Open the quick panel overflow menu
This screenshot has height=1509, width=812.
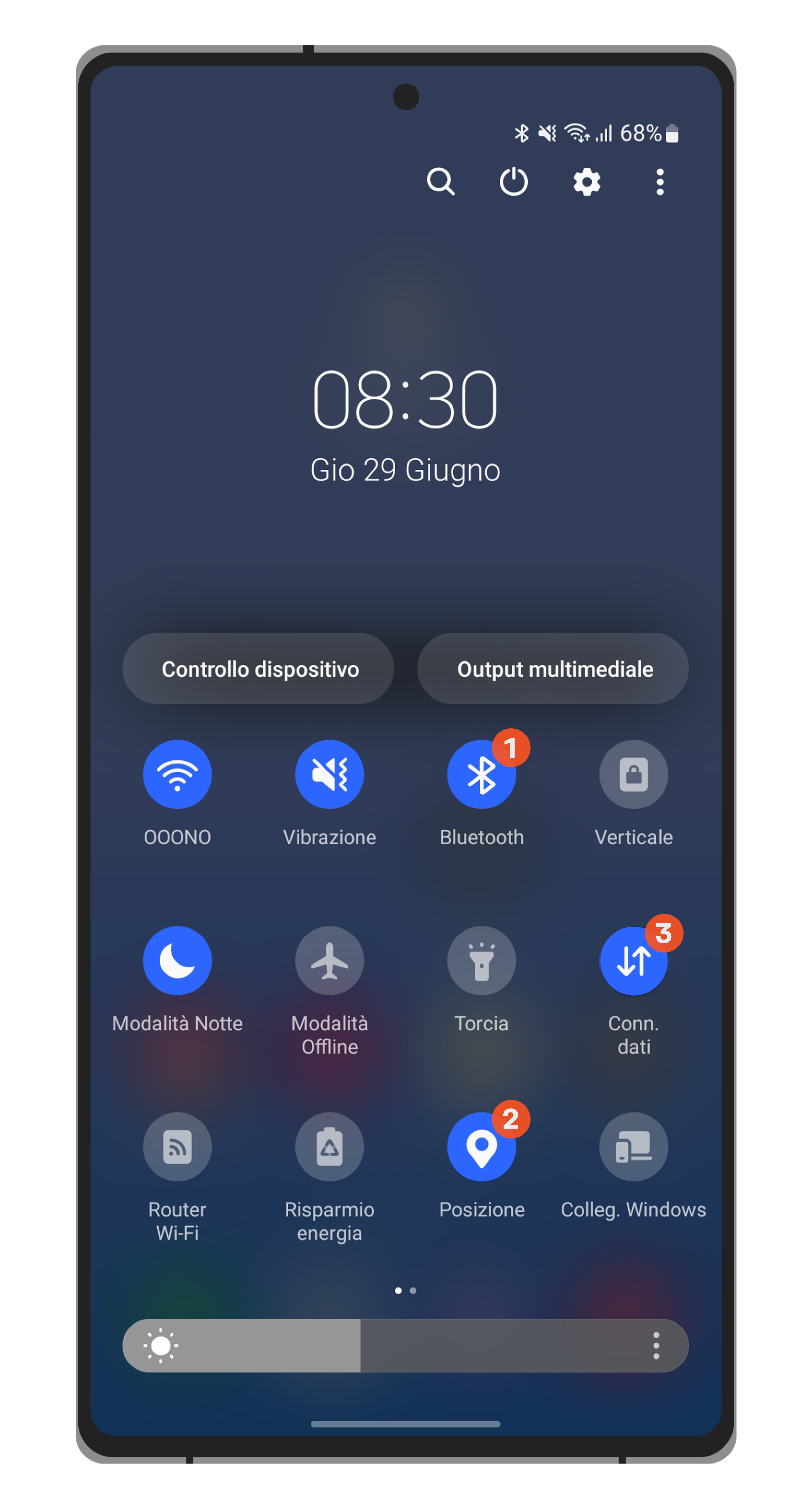coord(660,182)
